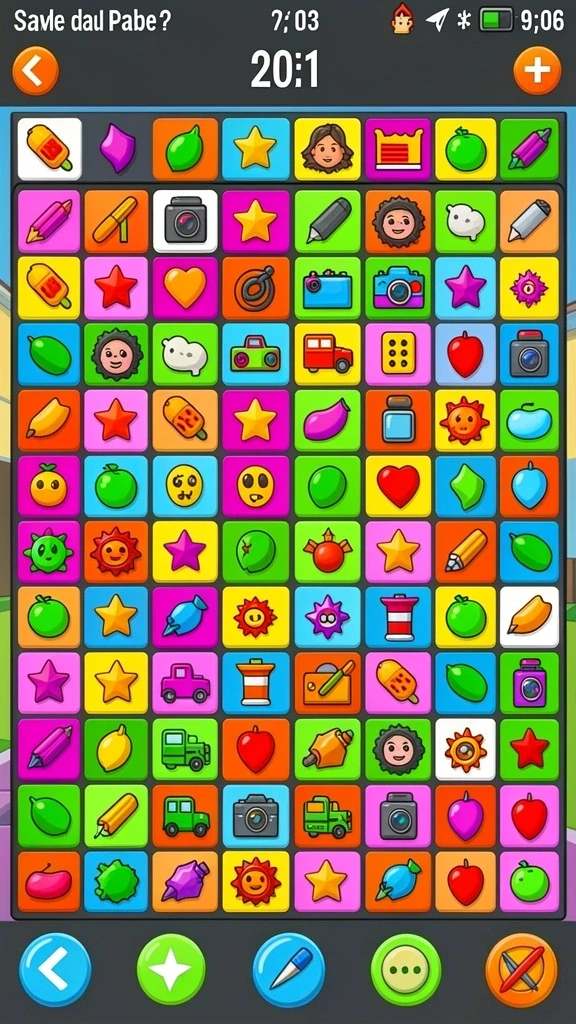
Task: Choose the blue jar tile
Action: [x=398, y=419]
